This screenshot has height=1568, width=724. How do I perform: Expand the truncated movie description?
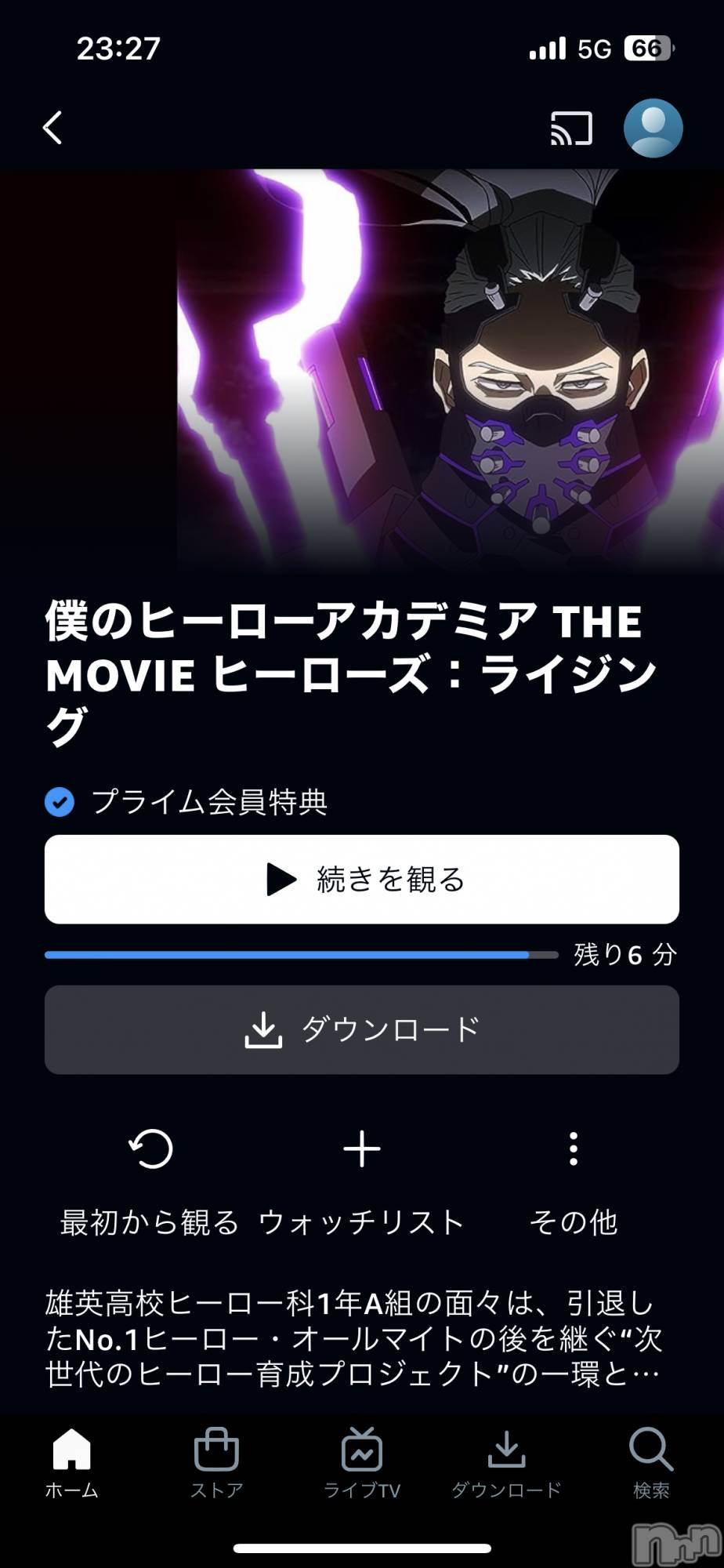click(x=353, y=1338)
